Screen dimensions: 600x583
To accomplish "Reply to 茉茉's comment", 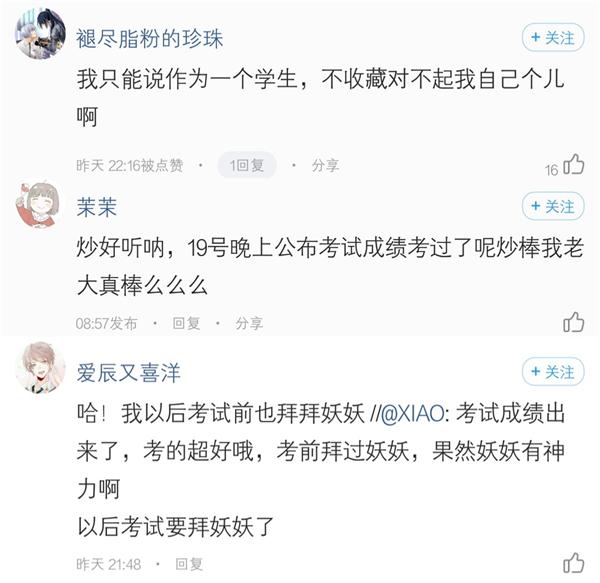I will pos(186,323).
